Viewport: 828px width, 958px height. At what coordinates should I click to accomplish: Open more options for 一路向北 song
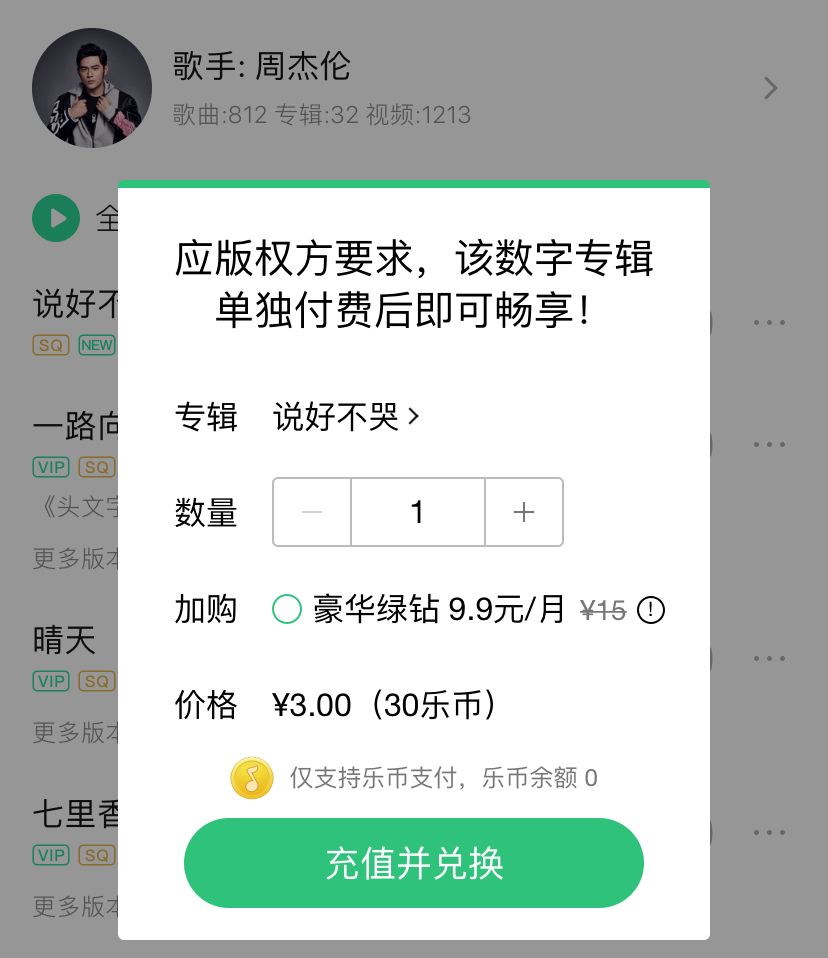pos(769,444)
